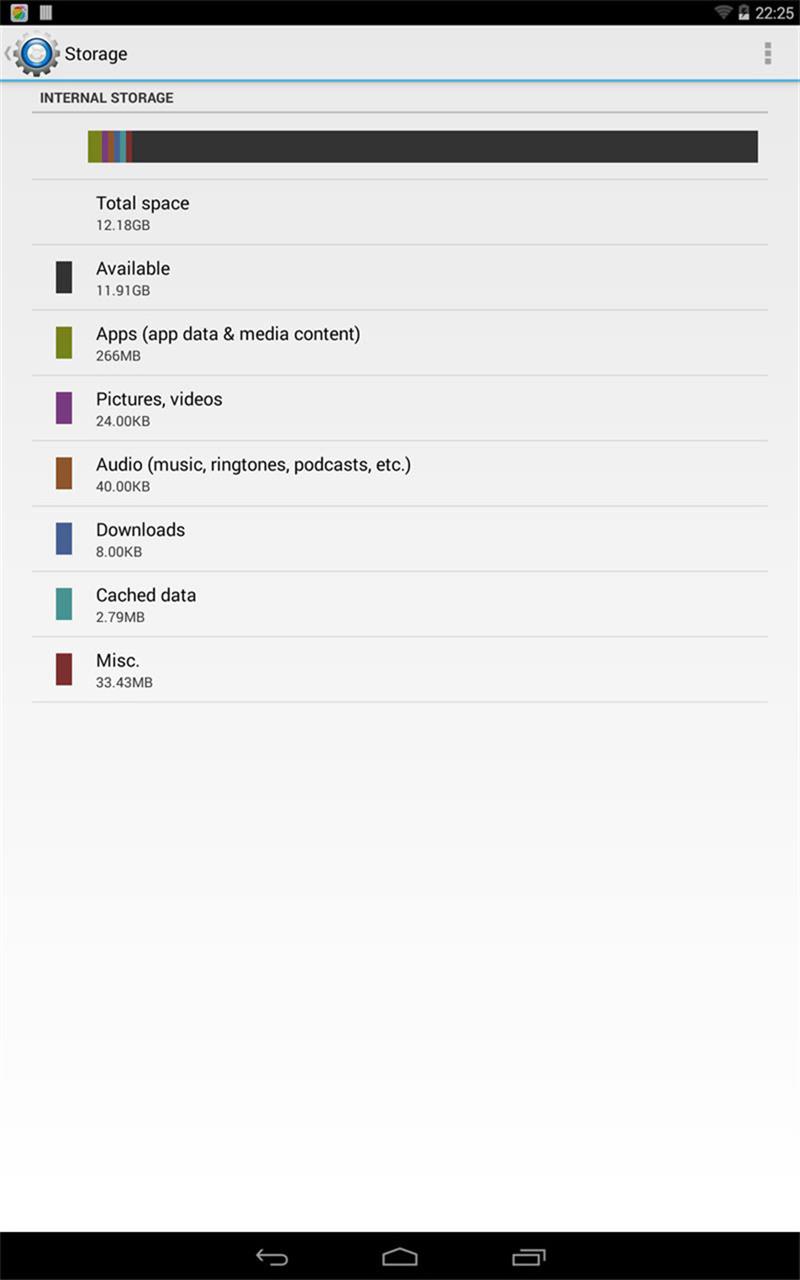Open the Misc. storage row
This screenshot has width=800, height=1280.
pos(400,669)
